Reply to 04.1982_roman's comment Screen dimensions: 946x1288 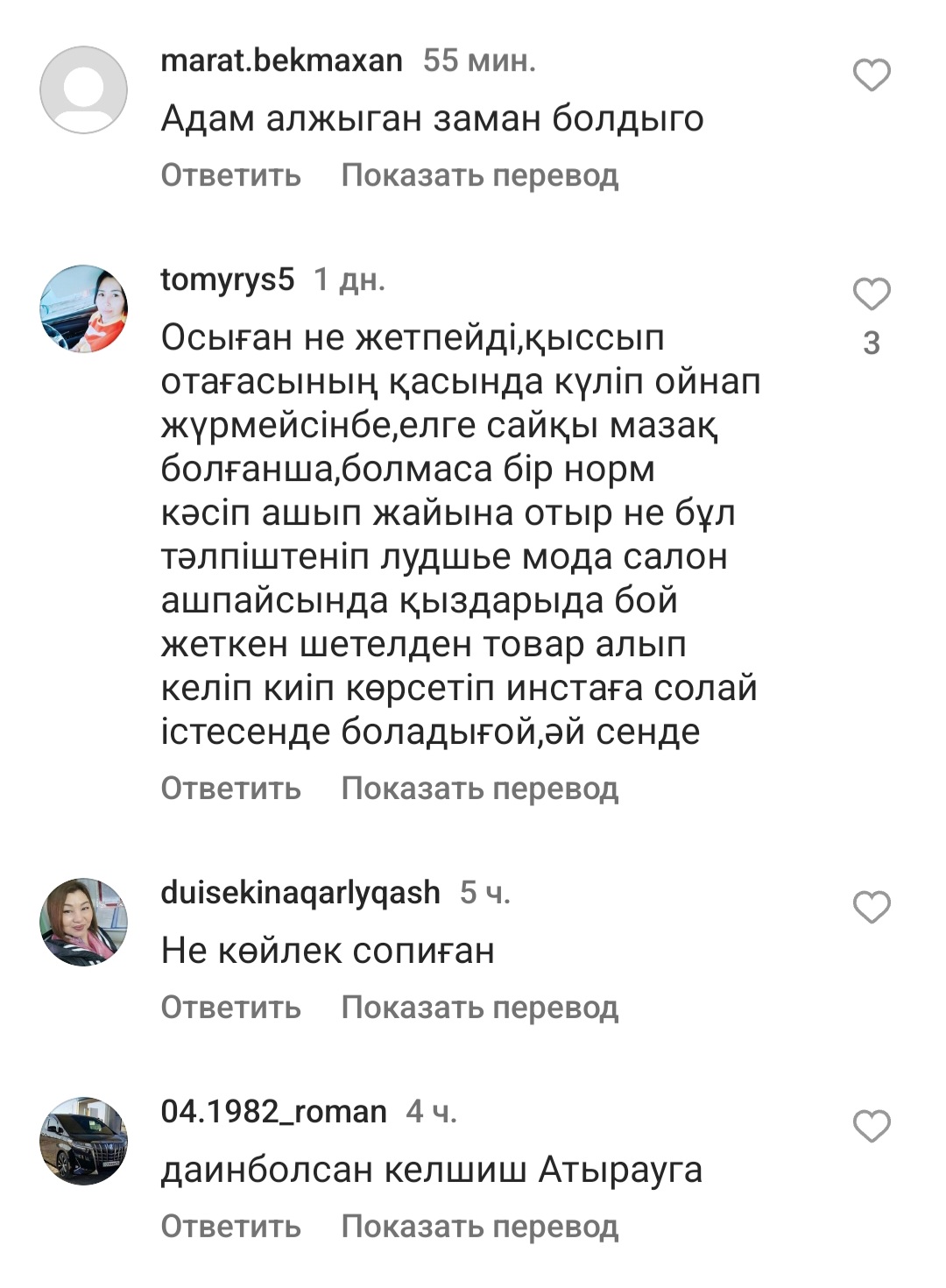click(x=230, y=1227)
